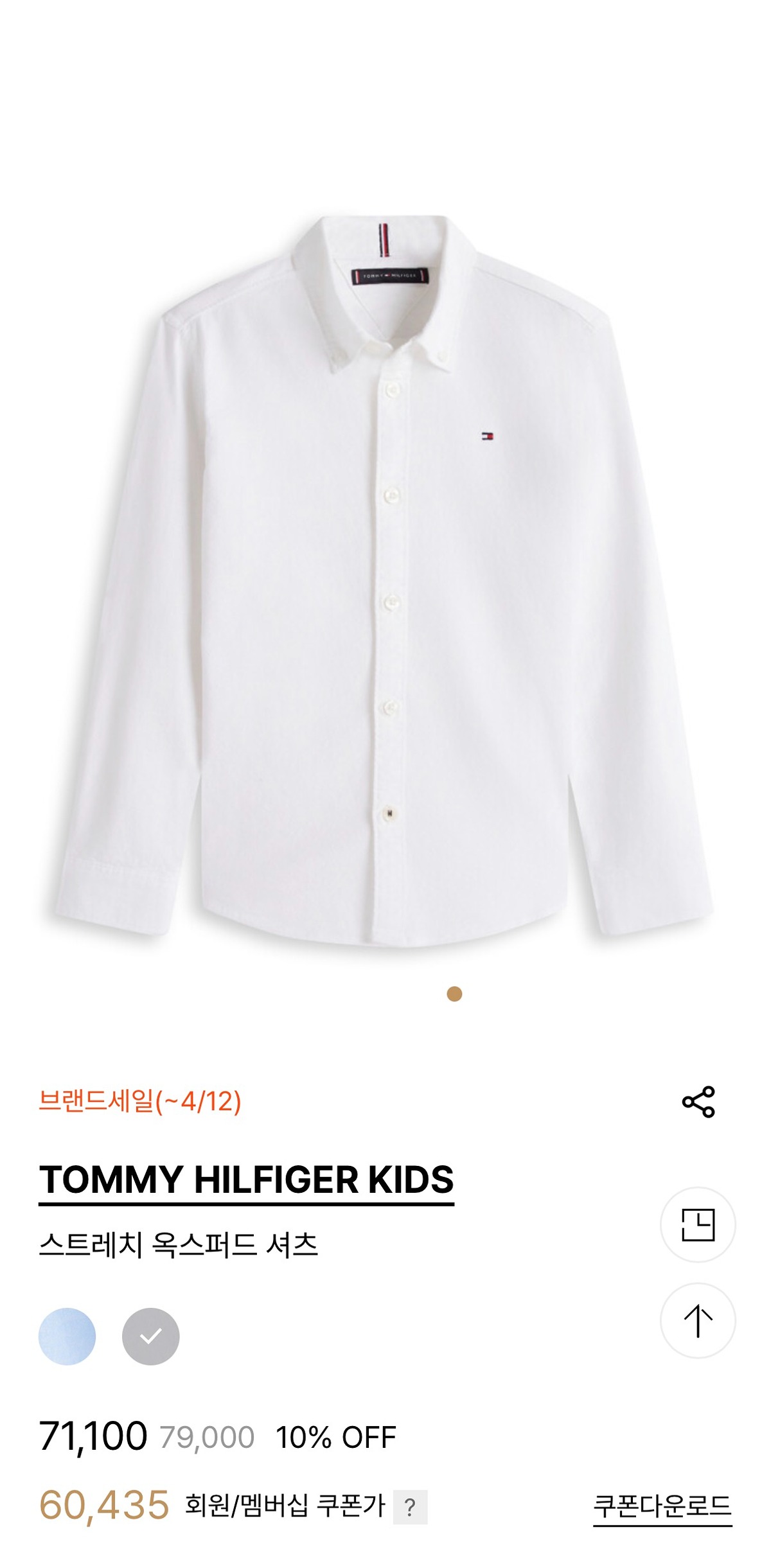Select the light blue color swatch

coord(67,1336)
